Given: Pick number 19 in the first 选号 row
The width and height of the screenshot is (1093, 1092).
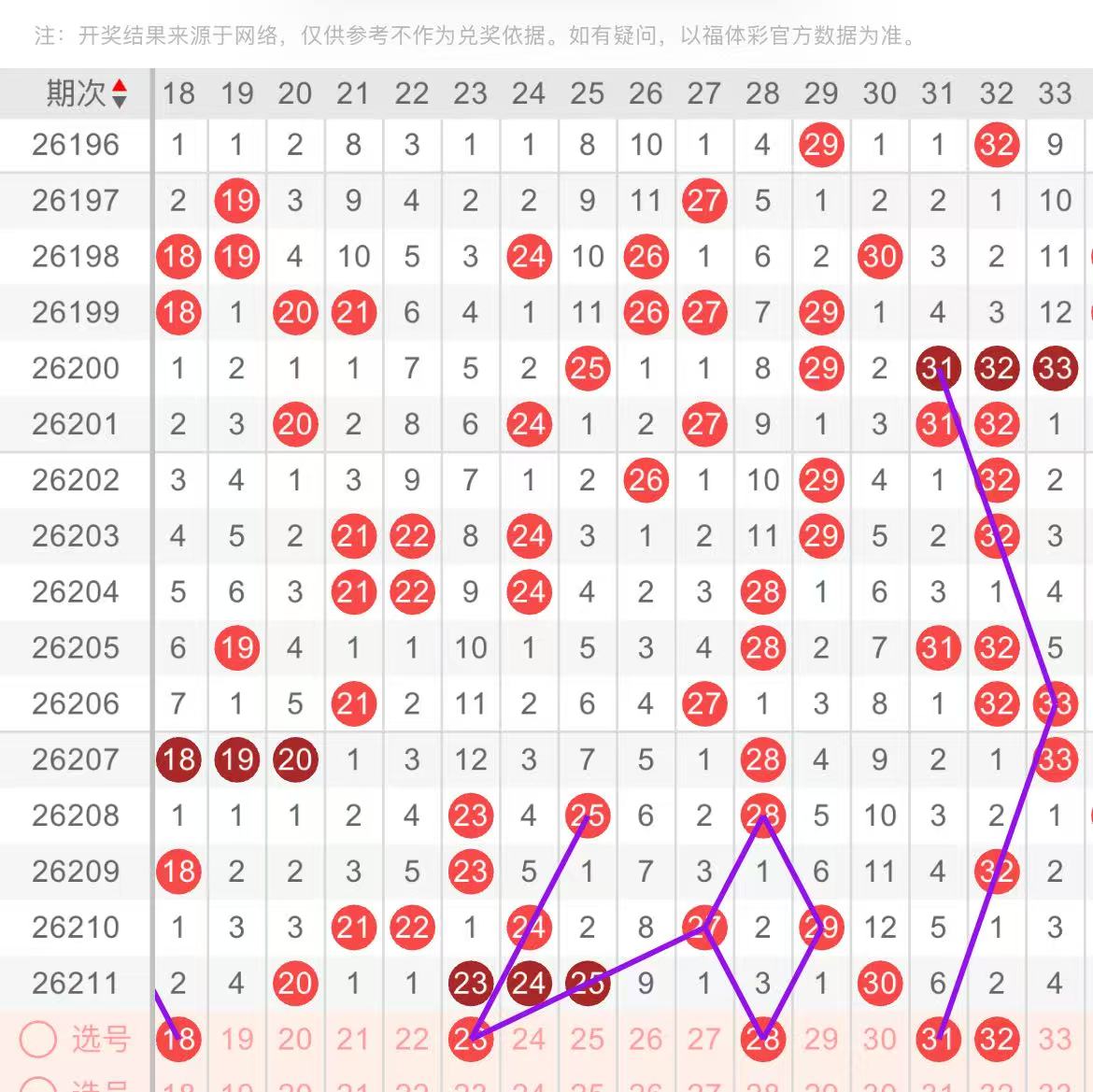Looking at the screenshot, I should 237,1039.
